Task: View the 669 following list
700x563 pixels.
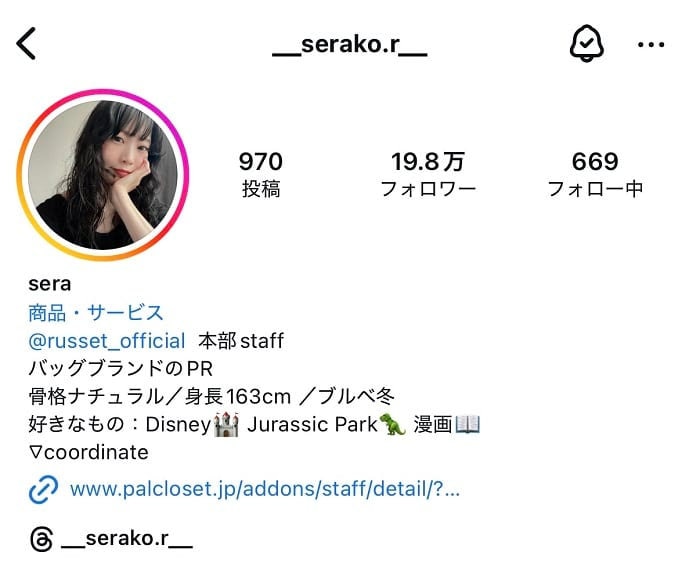Action: pyautogui.click(x=595, y=174)
